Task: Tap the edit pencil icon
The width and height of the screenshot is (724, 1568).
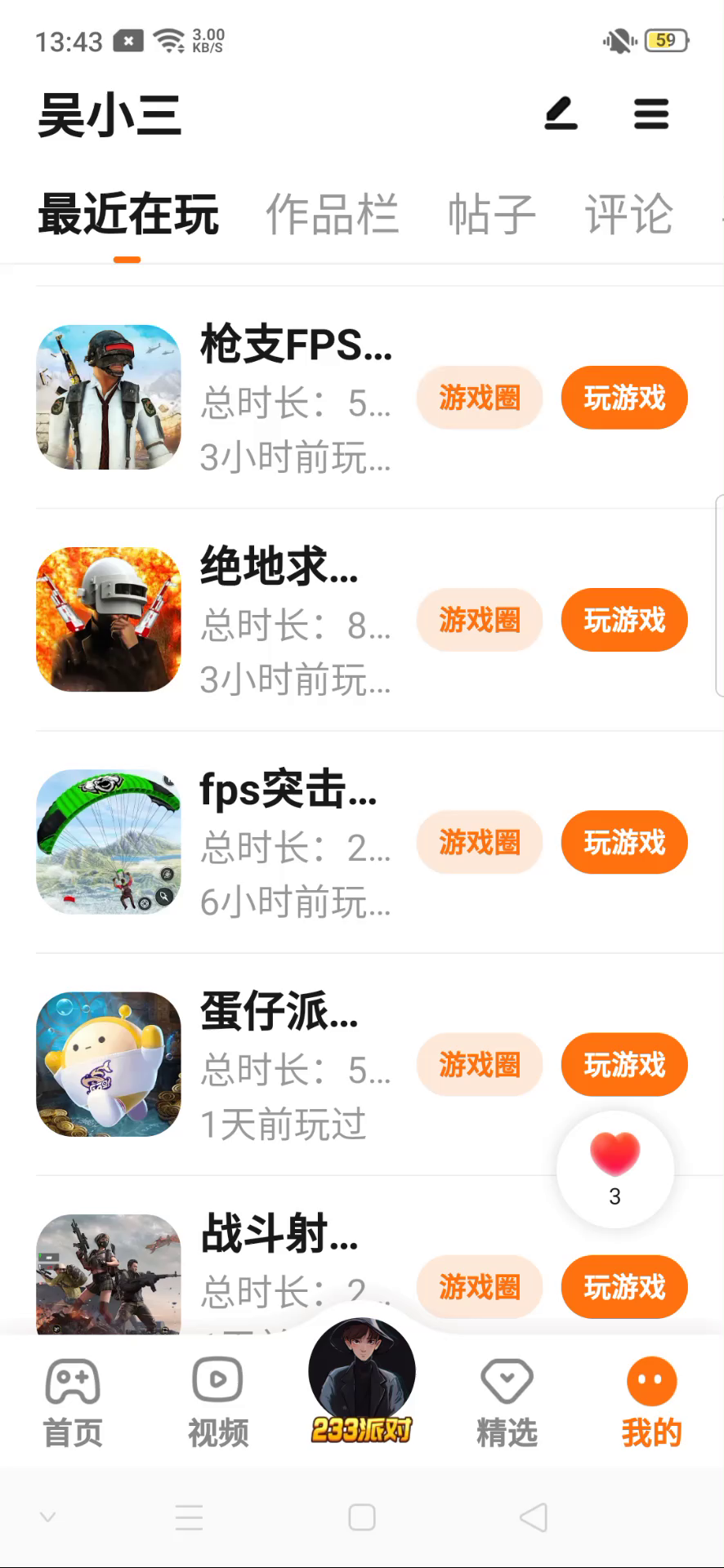Action: click(561, 114)
